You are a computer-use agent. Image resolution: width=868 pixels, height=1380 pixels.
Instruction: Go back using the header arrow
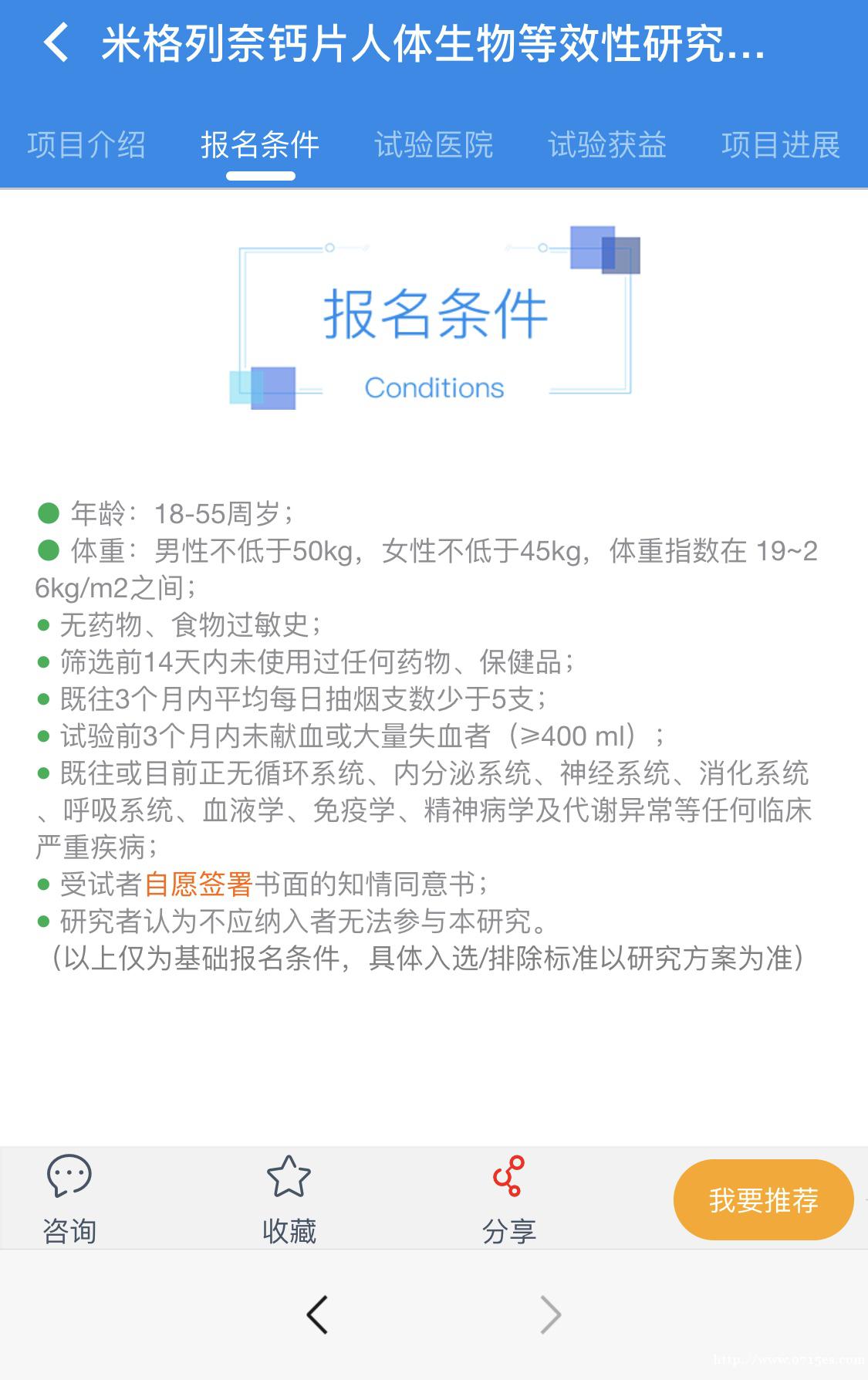56,43
